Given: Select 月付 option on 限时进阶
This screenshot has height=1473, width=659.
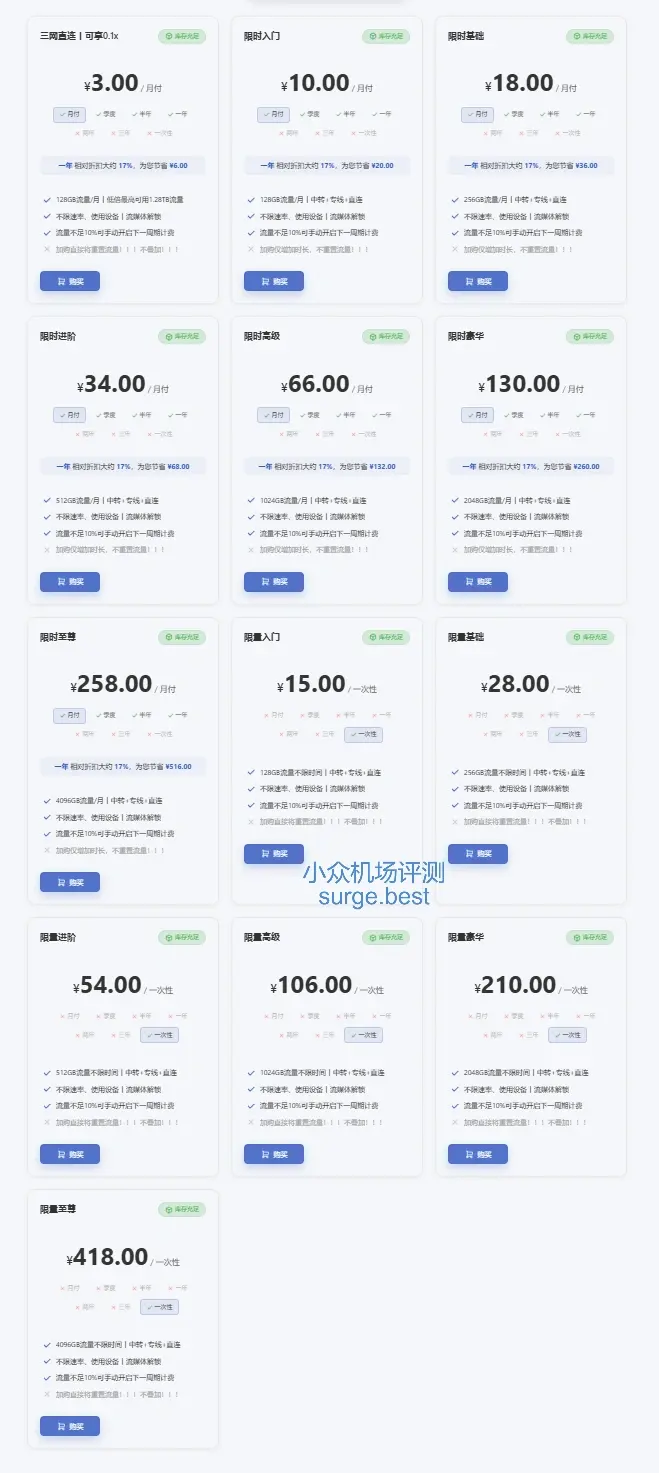Looking at the screenshot, I should click(x=70, y=414).
